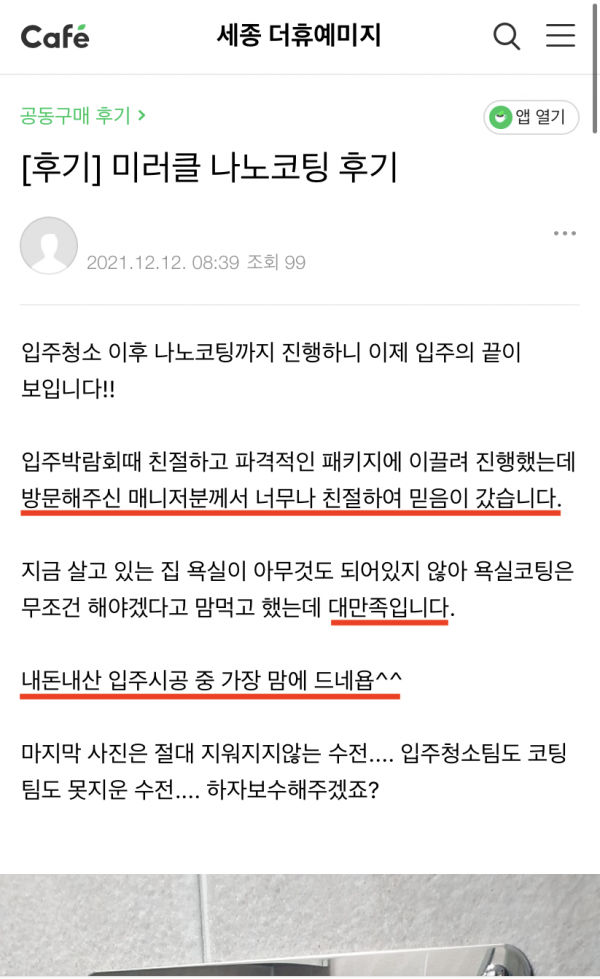Open the post's three-dot overflow menu
This screenshot has height=979, width=600.
pyautogui.click(x=565, y=234)
